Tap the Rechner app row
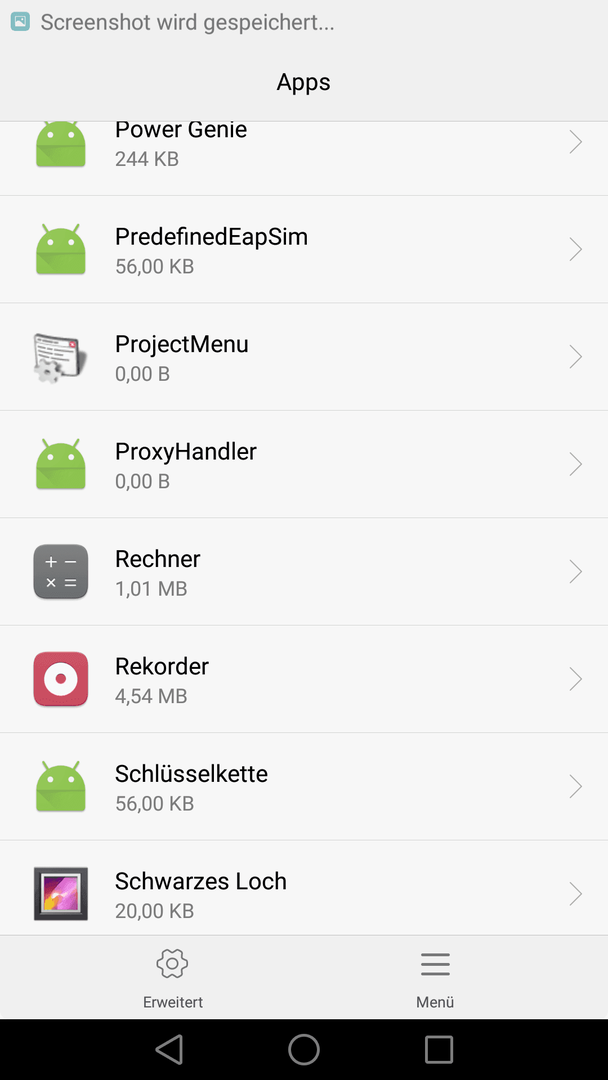608x1080 pixels. (304, 572)
